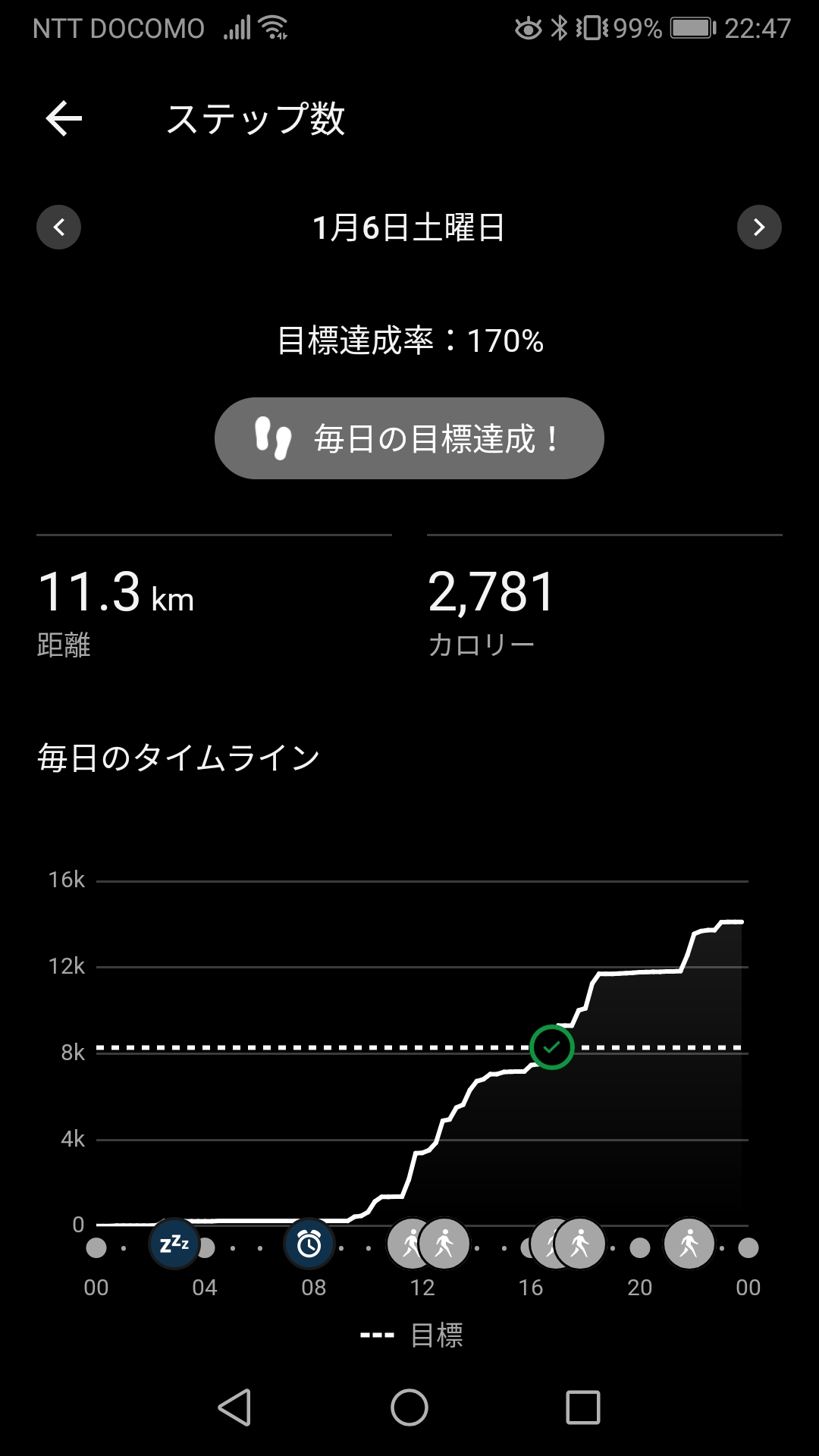819x1456 pixels.
Task: Go back from the ステップ数 screen
Action: coord(64,119)
